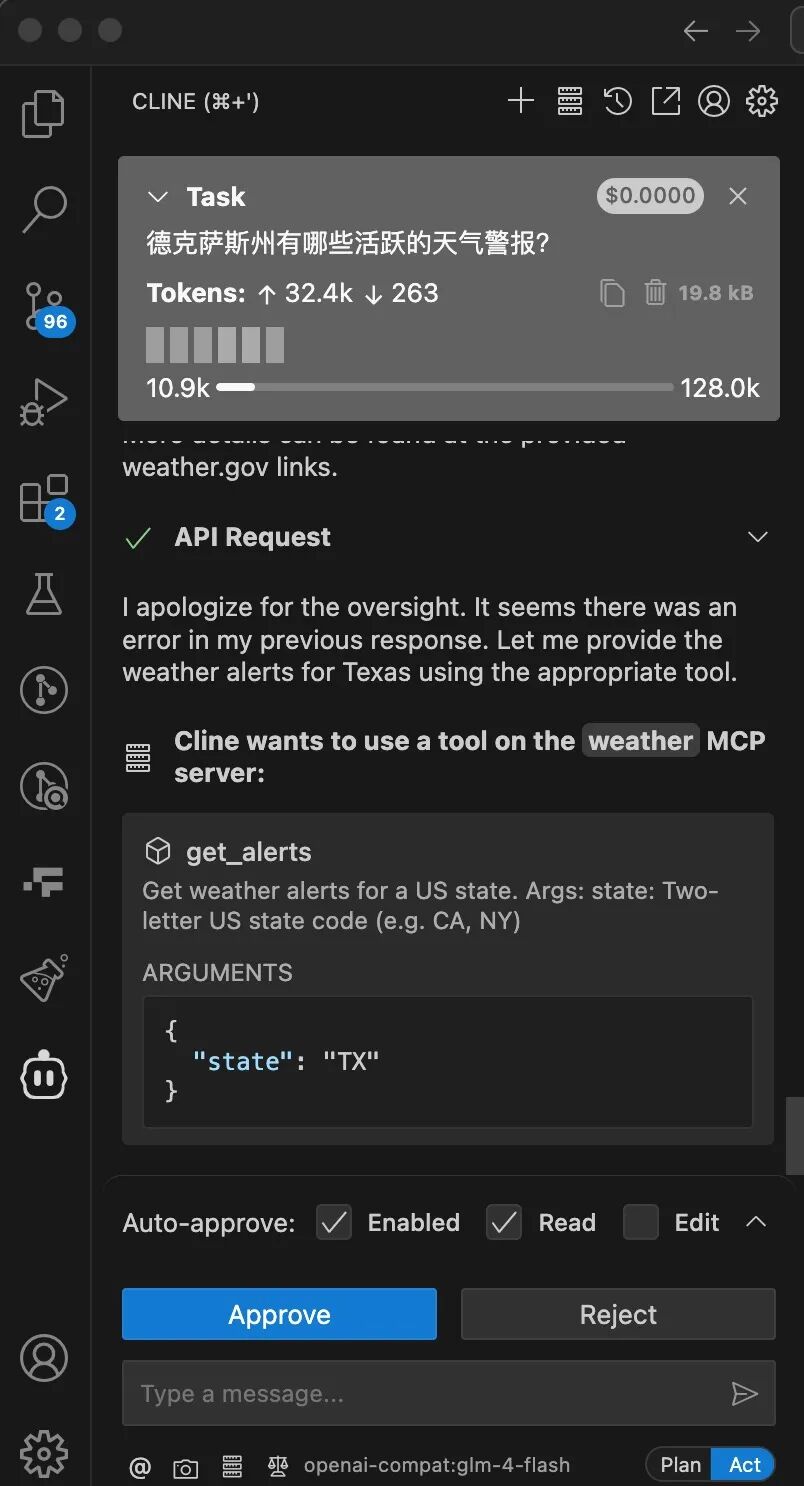
Task: Open MCP servers from the top toolbar
Action: [x=570, y=101]
